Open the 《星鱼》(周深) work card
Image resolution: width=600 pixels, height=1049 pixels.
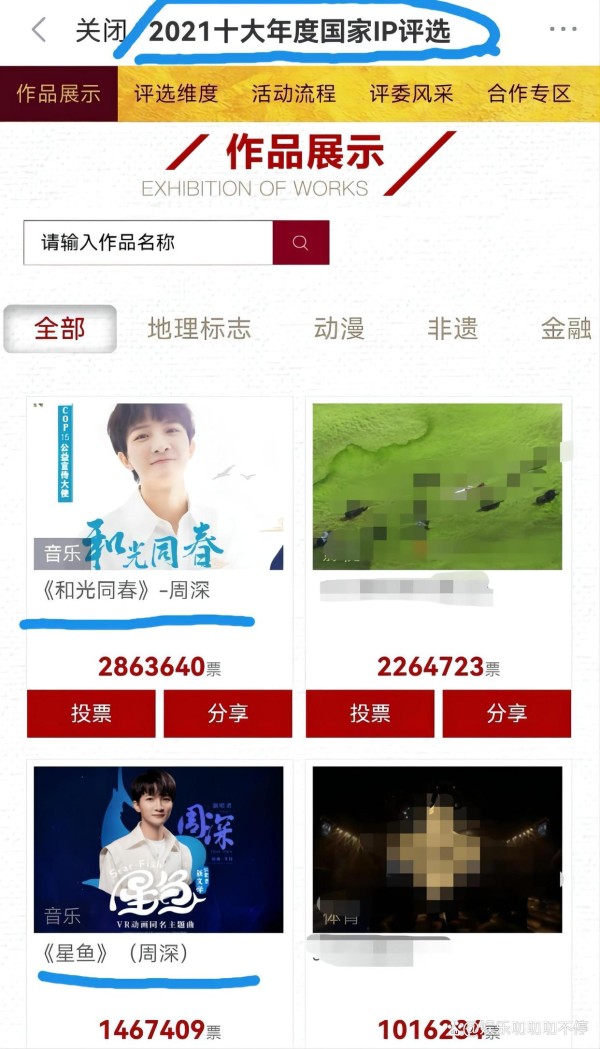coord(158,850)
